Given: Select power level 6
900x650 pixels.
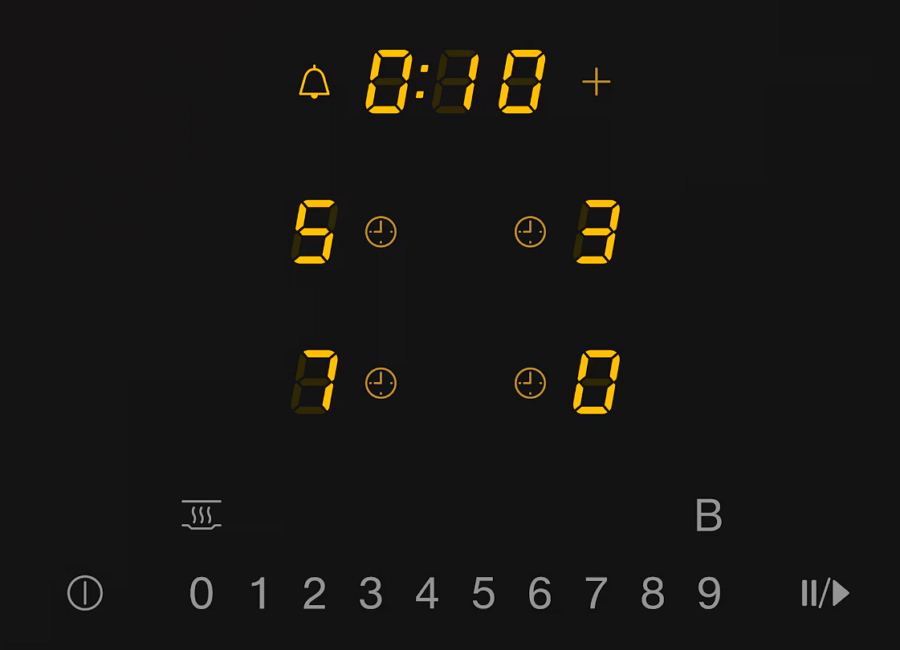Looking at the screenshot, I should point(540,594).
